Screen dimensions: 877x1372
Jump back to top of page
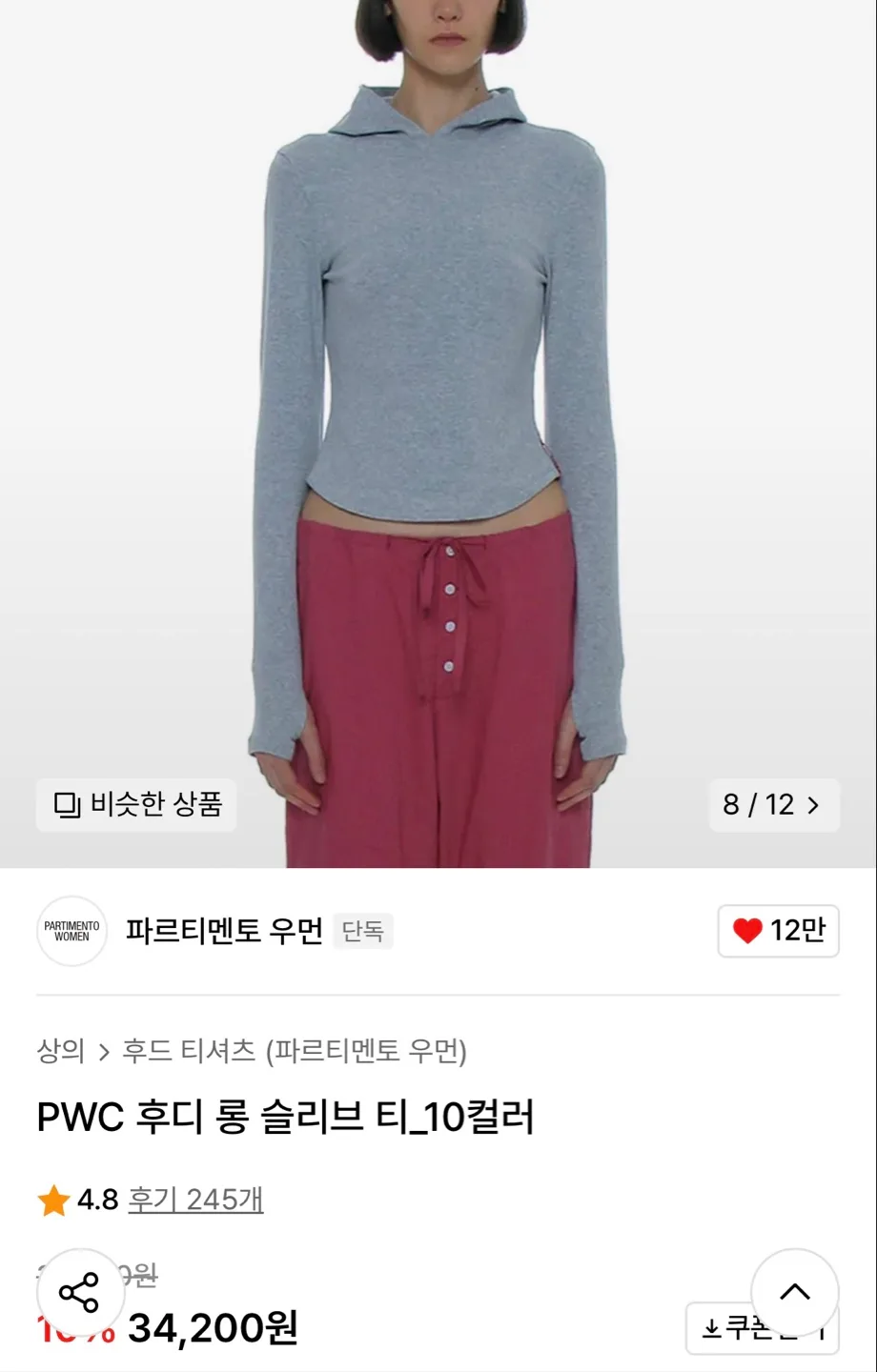794,1293
